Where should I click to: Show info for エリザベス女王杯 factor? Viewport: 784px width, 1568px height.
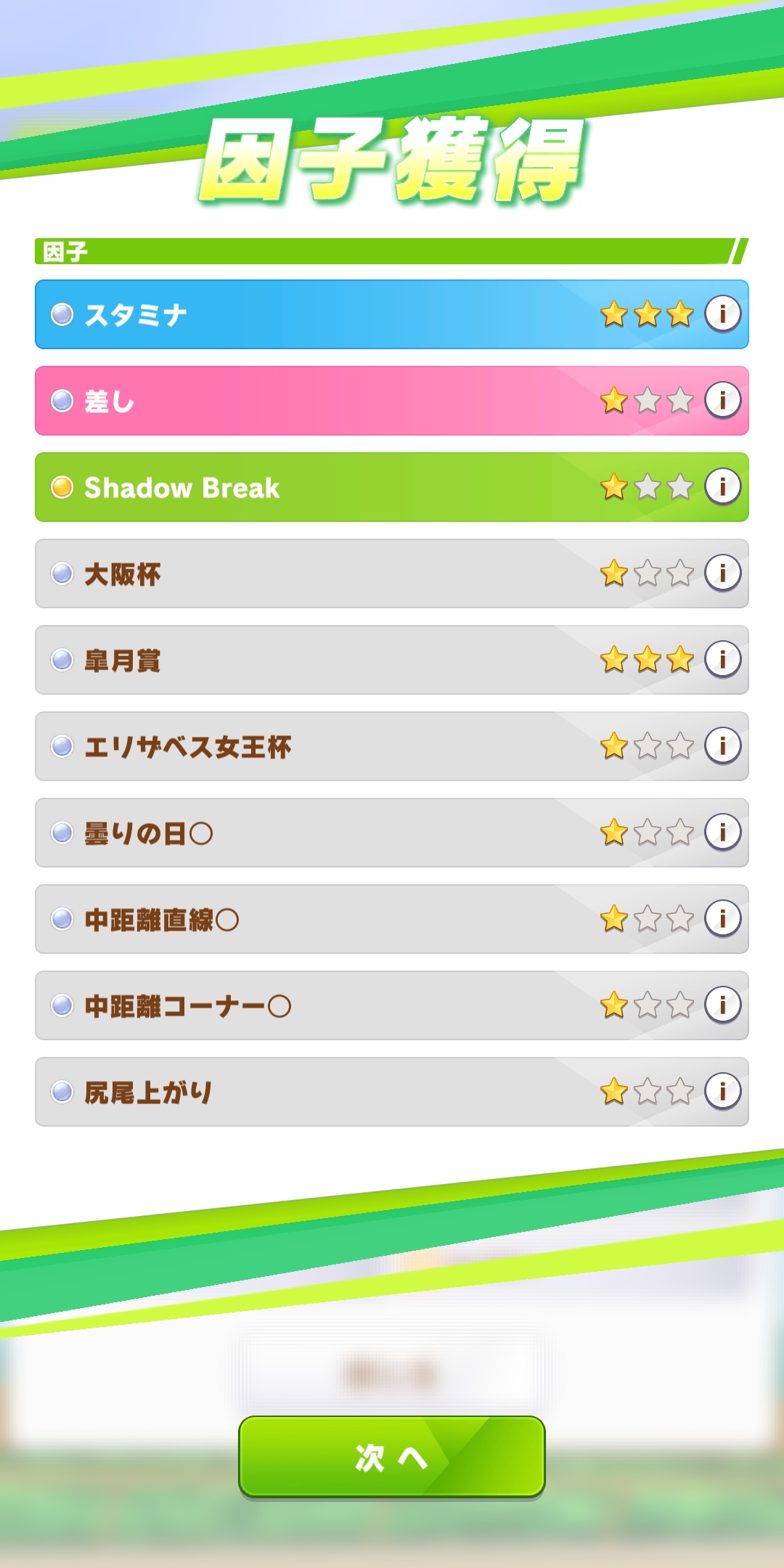pyautogui.click(x=722, y=746)
